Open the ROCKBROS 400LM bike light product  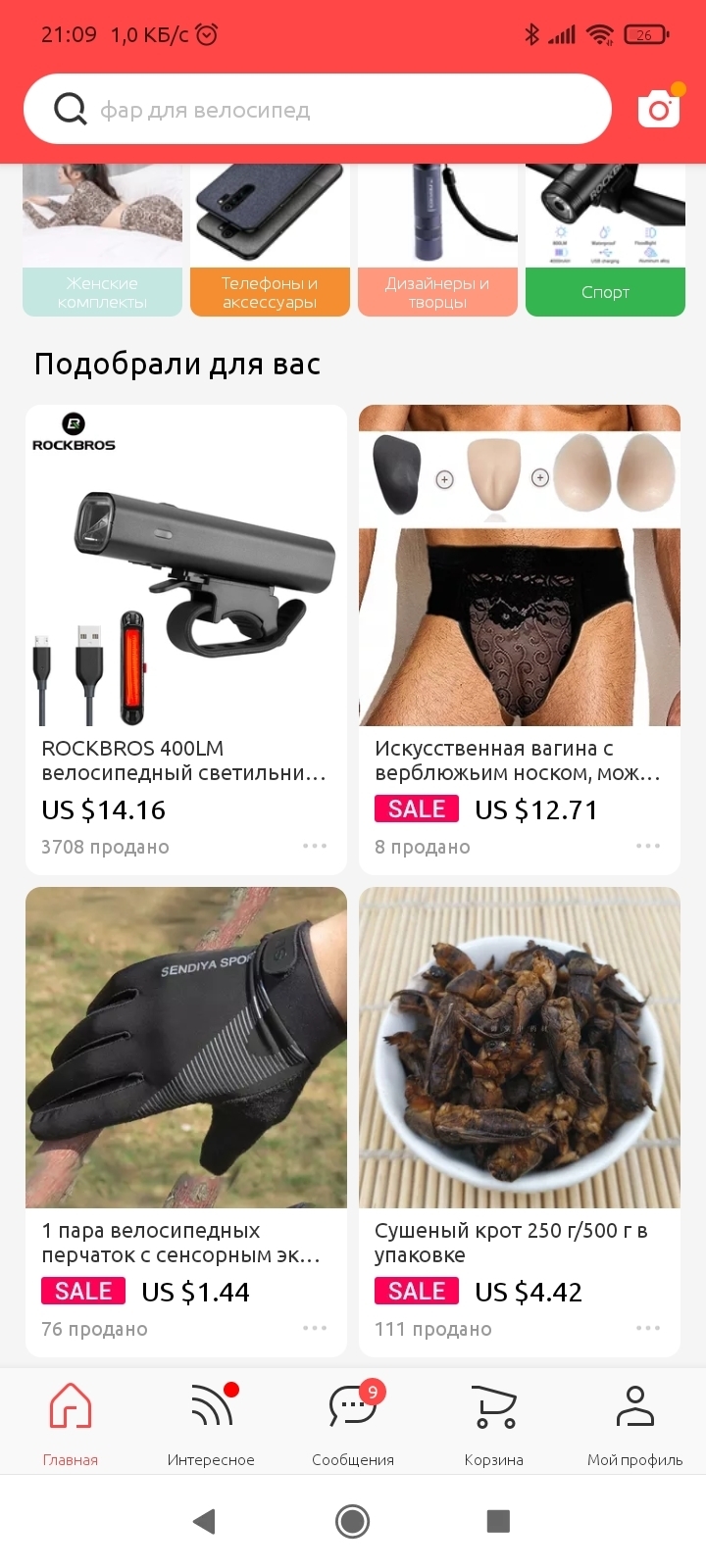[x=186, y=588]
